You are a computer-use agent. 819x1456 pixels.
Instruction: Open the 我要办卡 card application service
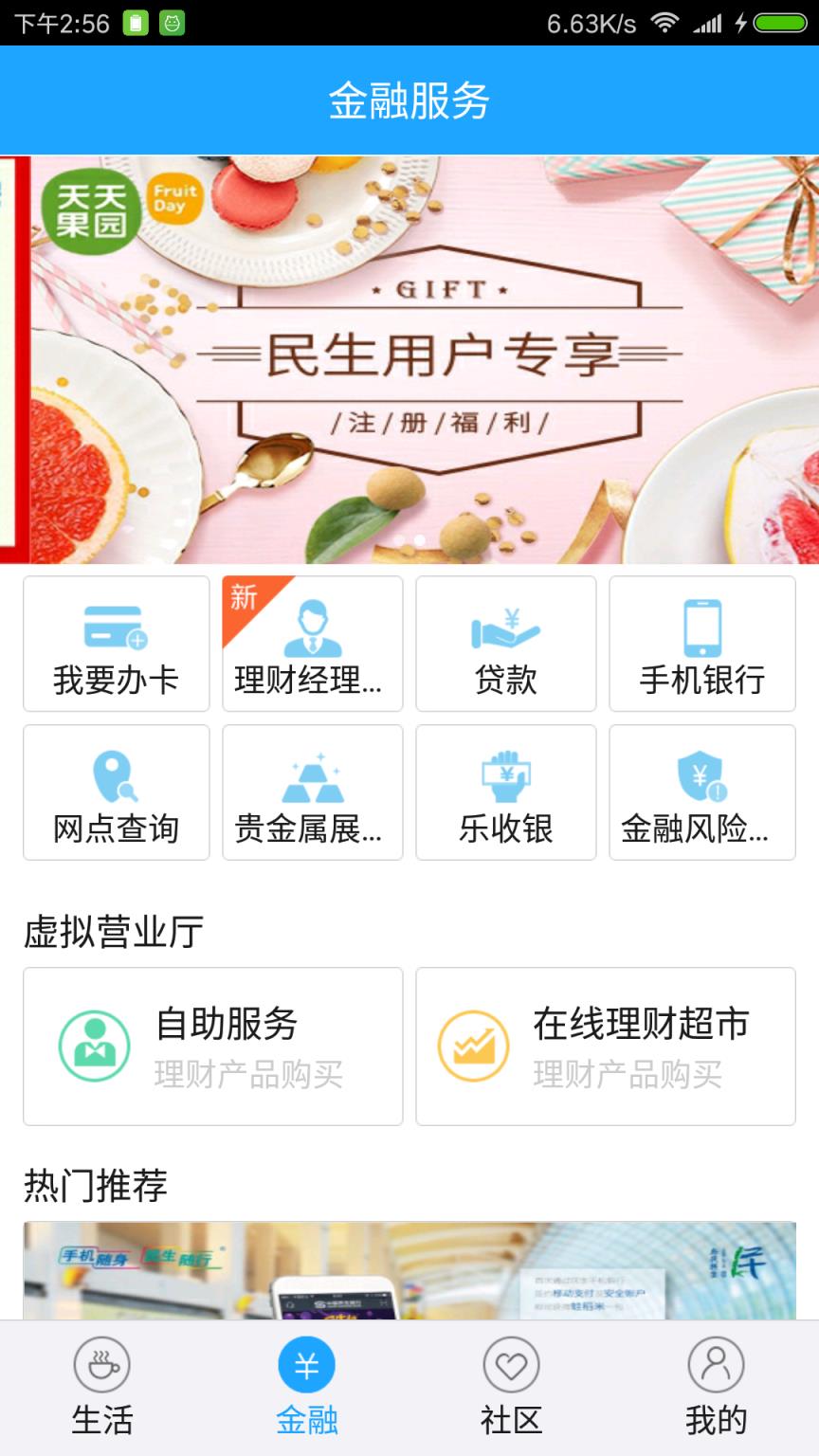[115, 643]
